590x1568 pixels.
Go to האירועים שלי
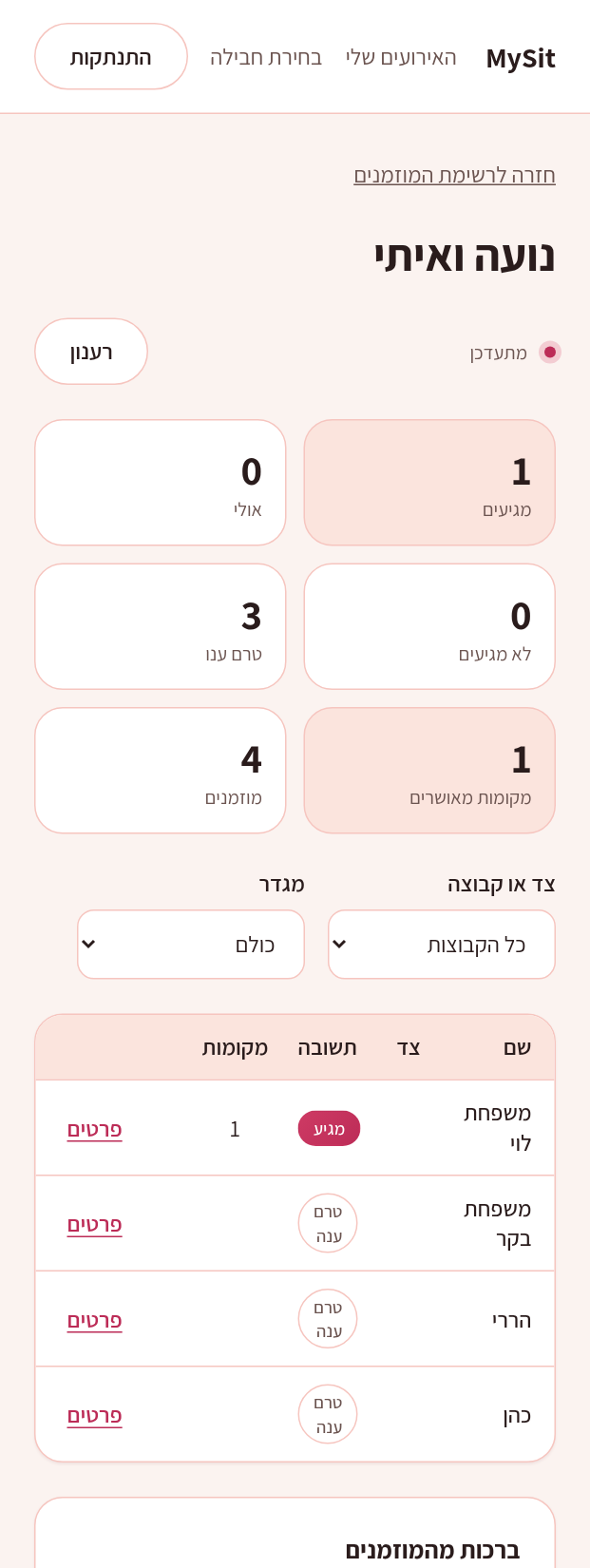(401, 57)
